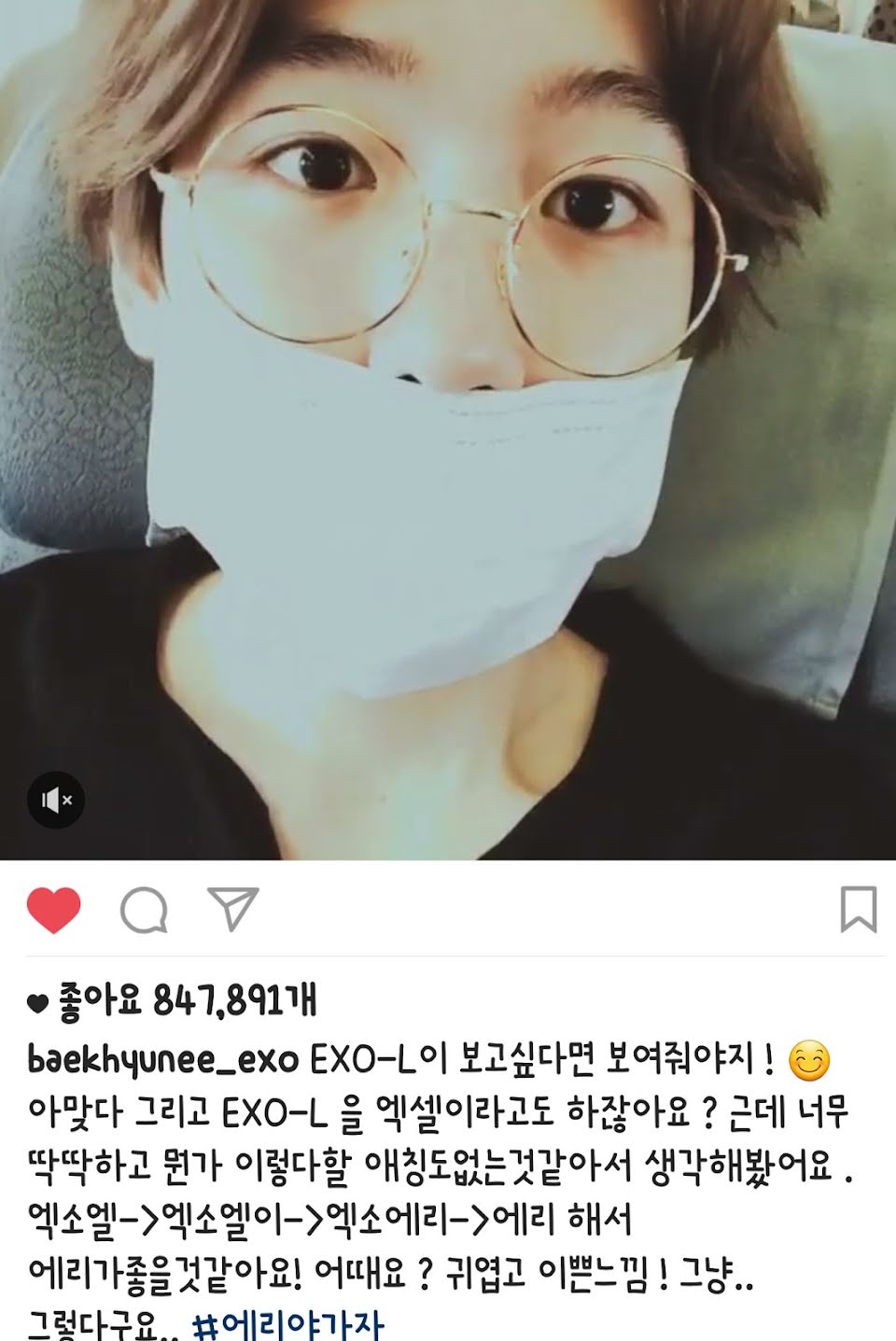Open the #에리야가자 hashtag
The width and height of the screenshot is (896, 1341).
287,1325
